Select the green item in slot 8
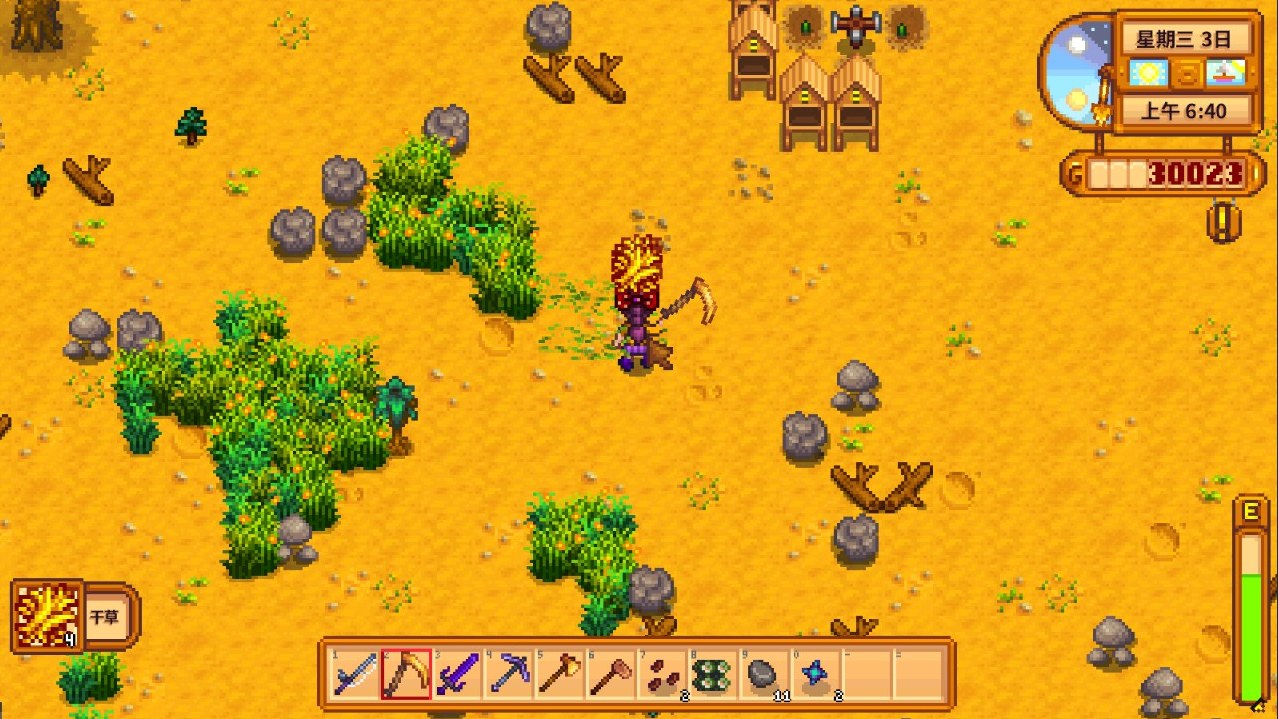 [714, 674]
